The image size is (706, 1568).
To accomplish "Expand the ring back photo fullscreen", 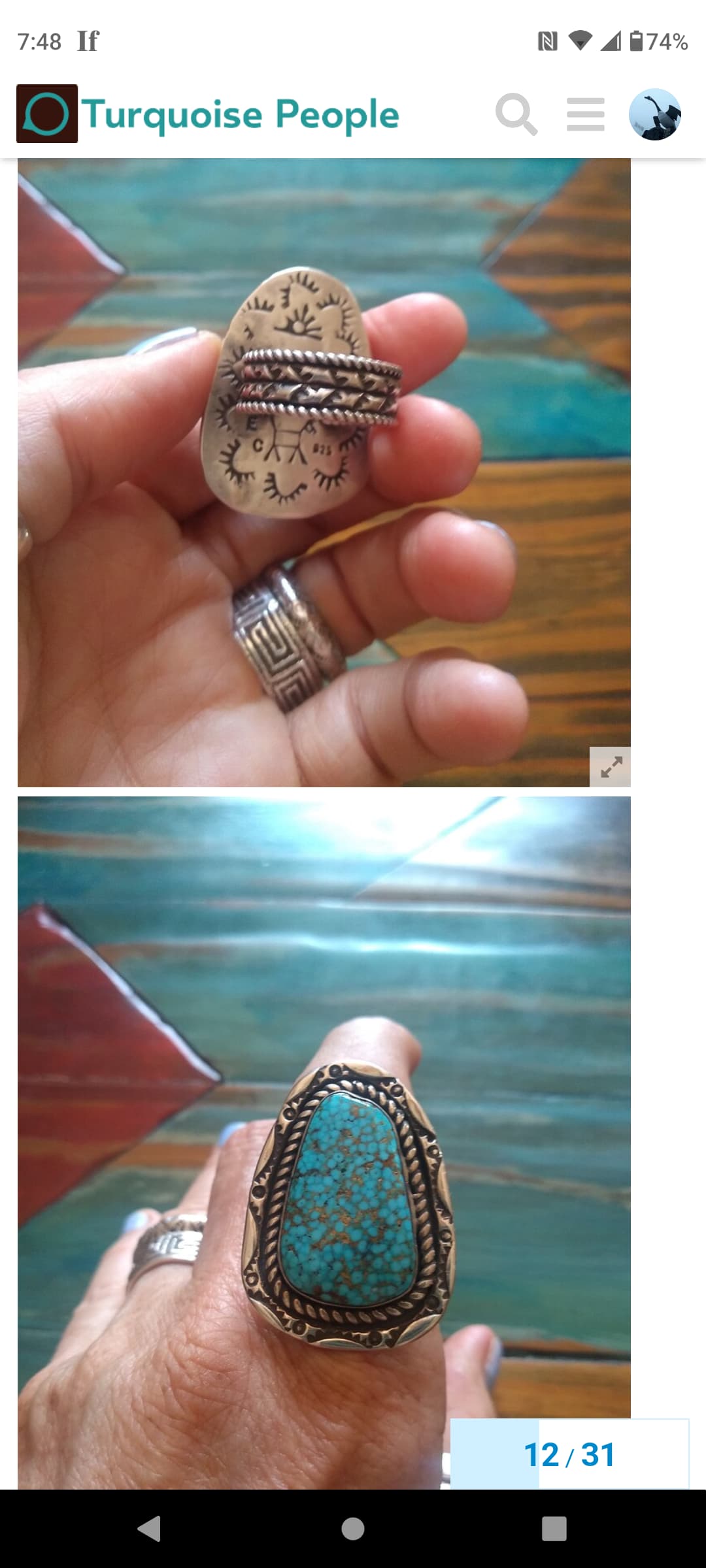I will click(610, 766).
